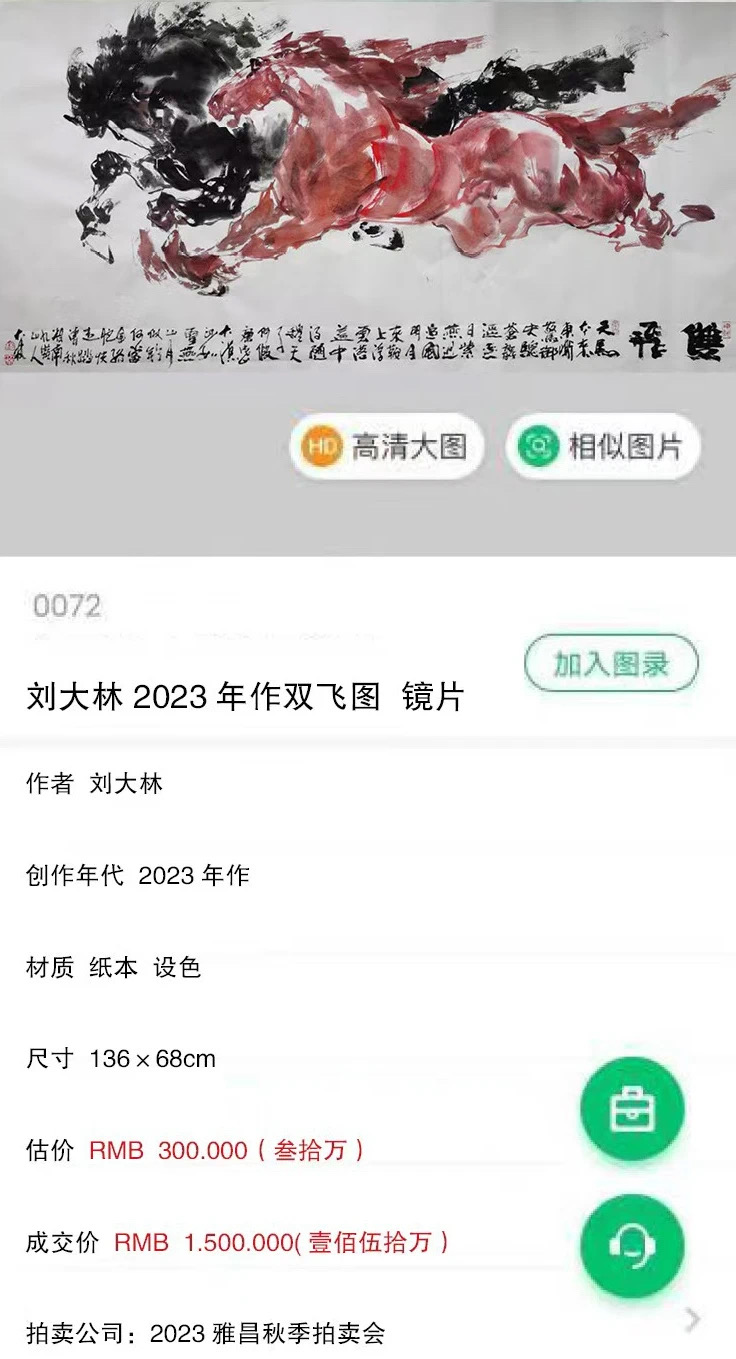Contact customer service via headset button
736x1359 pixels.
pos(632,1246)
